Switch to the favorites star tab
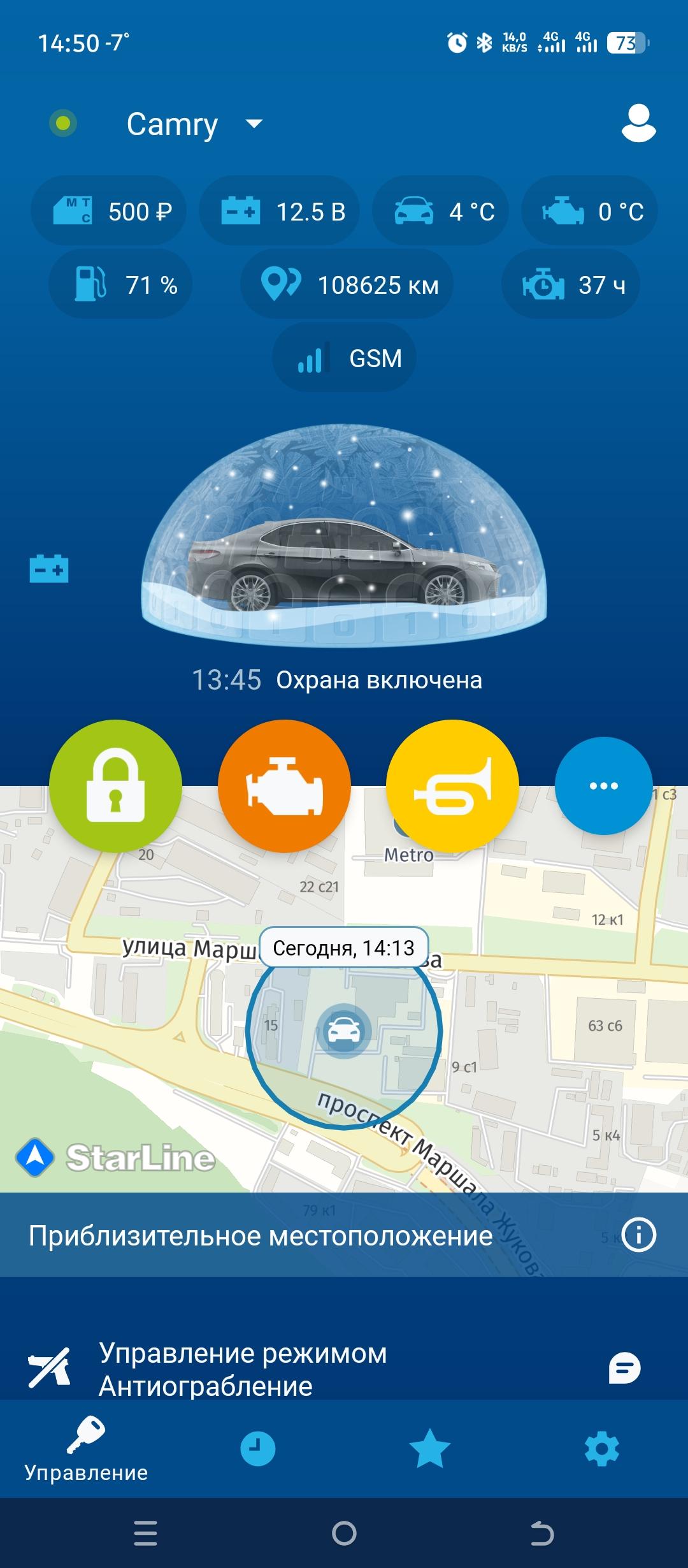Screen dimensions: 688x1568 (x=429, y=1450)
